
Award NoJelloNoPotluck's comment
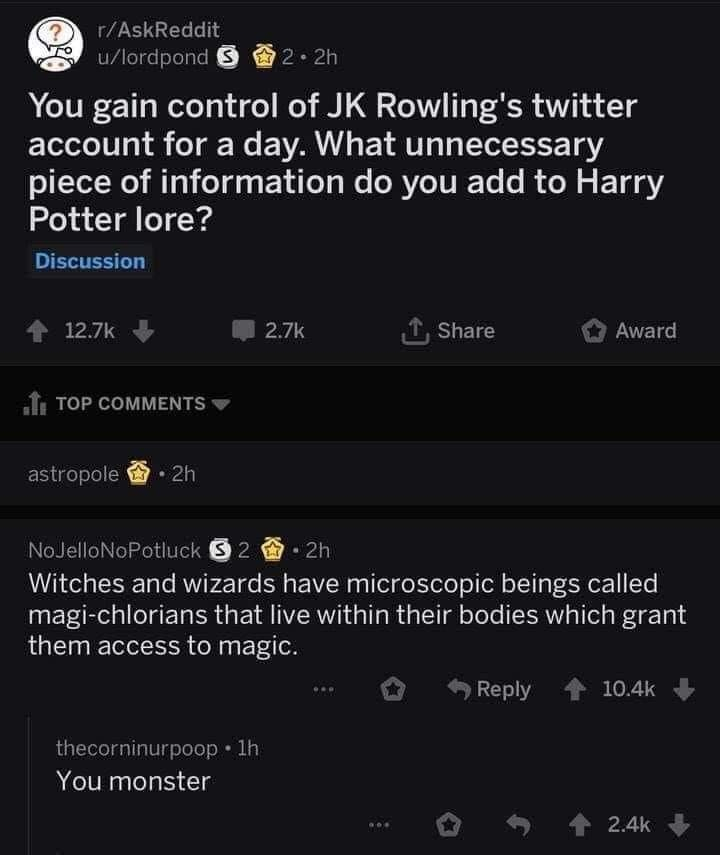394,689
